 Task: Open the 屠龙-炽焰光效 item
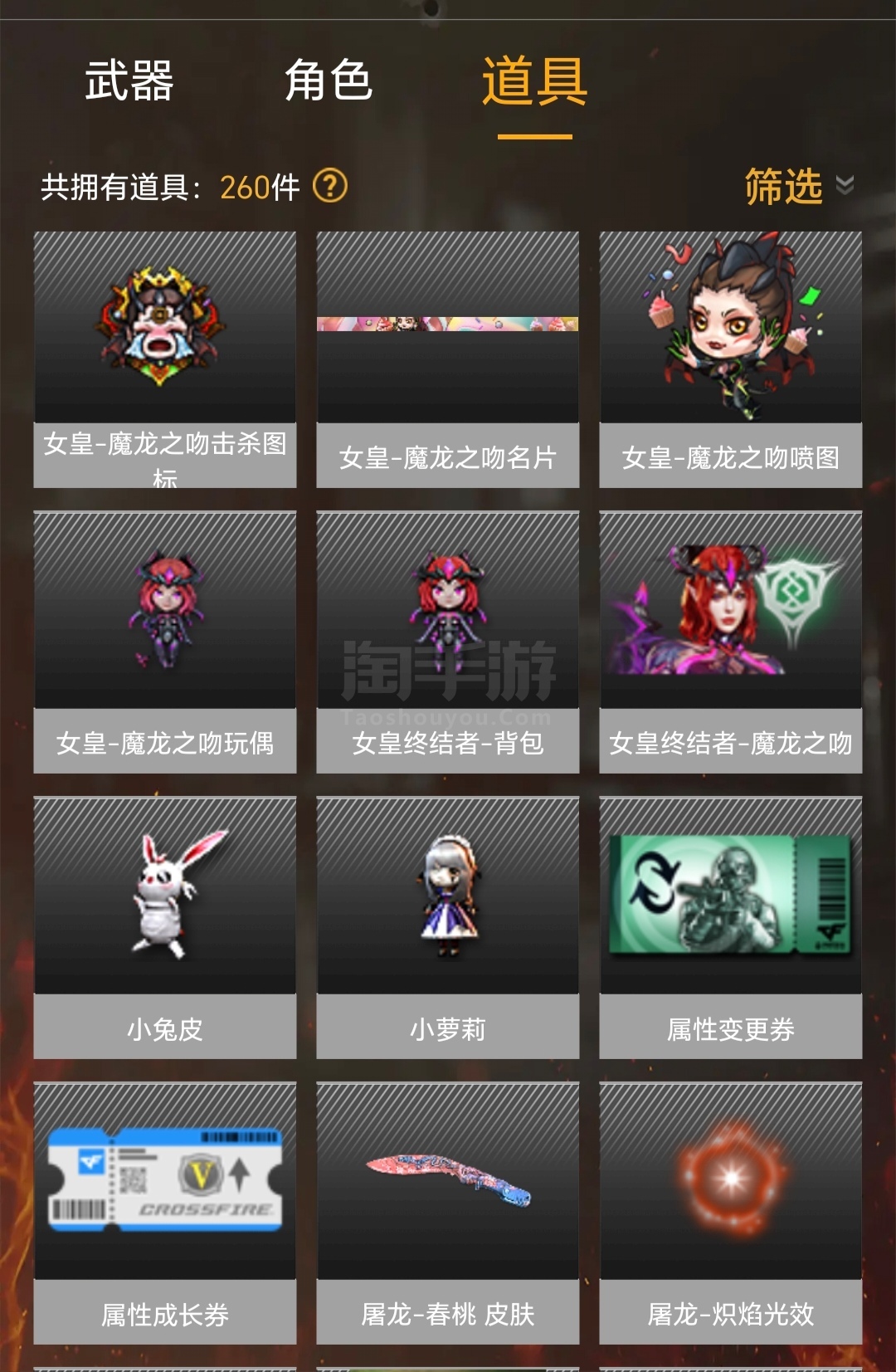click(730, 1213)
